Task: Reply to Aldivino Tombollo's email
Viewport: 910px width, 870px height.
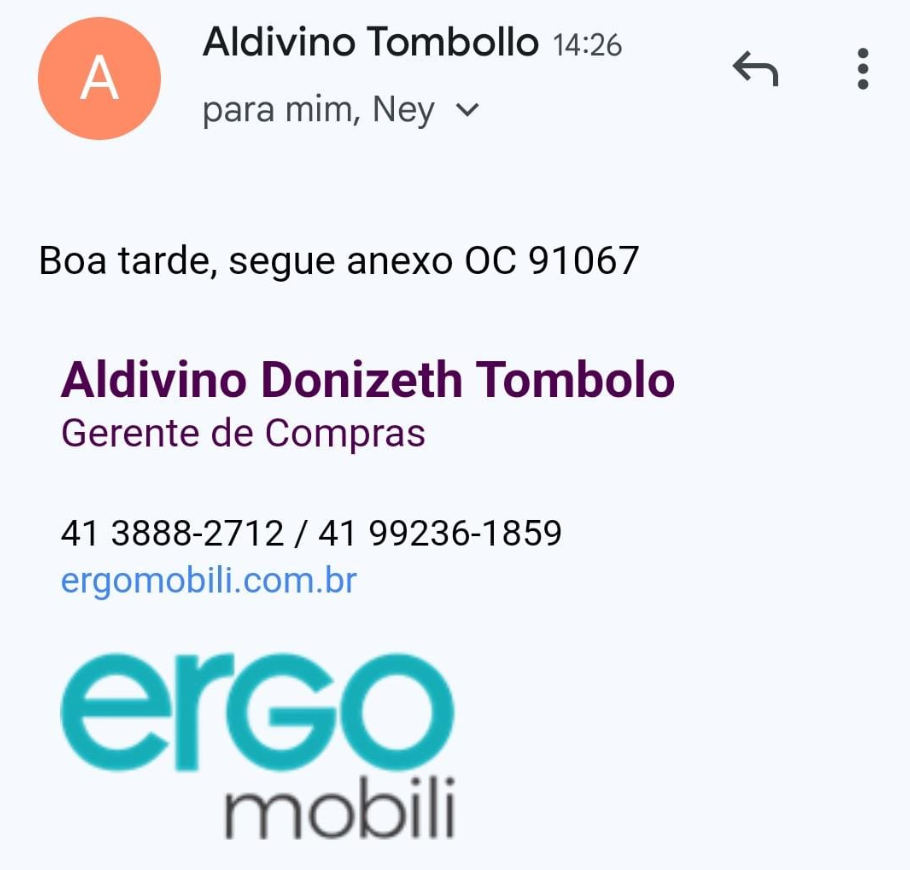Action: tap(755, 70)
